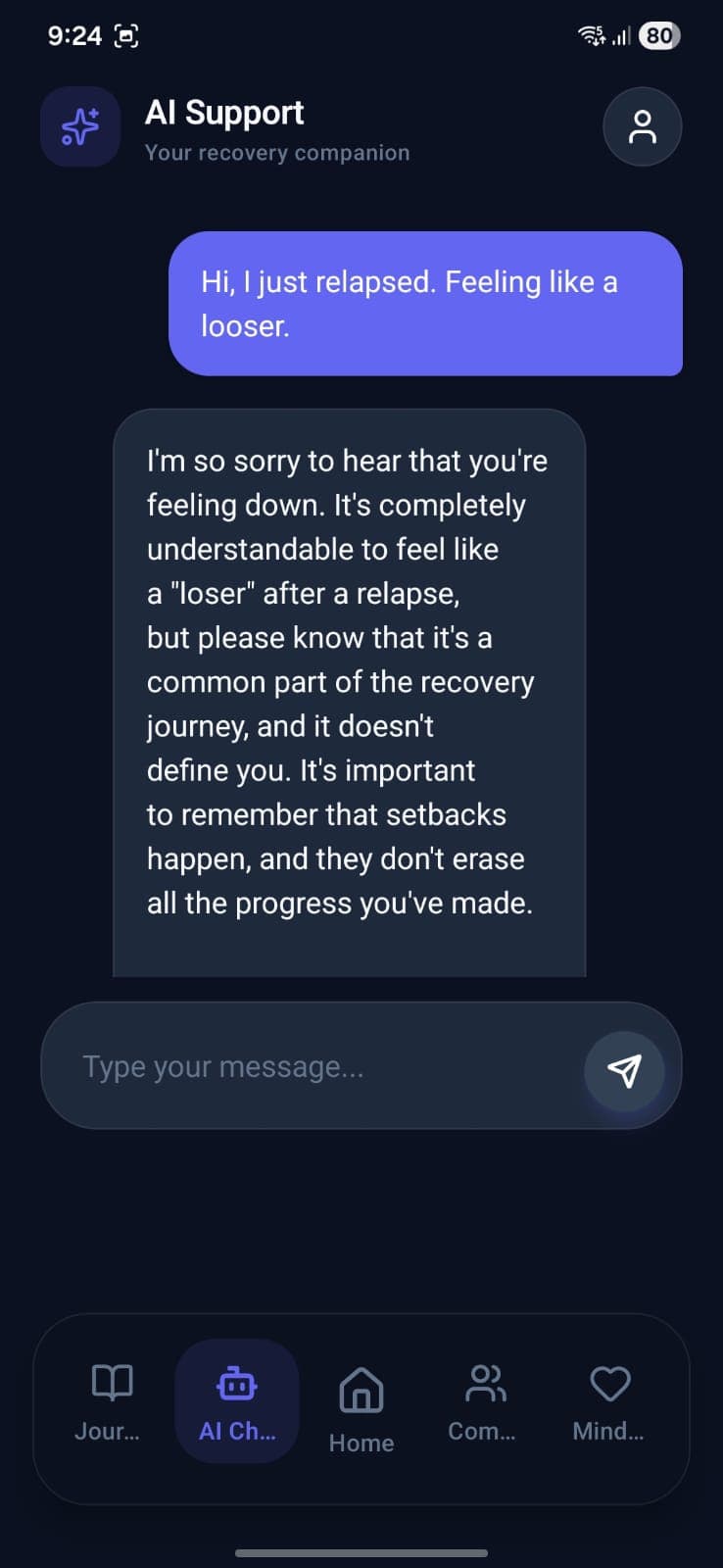723x1568 pixels.
Task: Open the Community tab
Action: pyautogui.click(x=482, y=1403)
